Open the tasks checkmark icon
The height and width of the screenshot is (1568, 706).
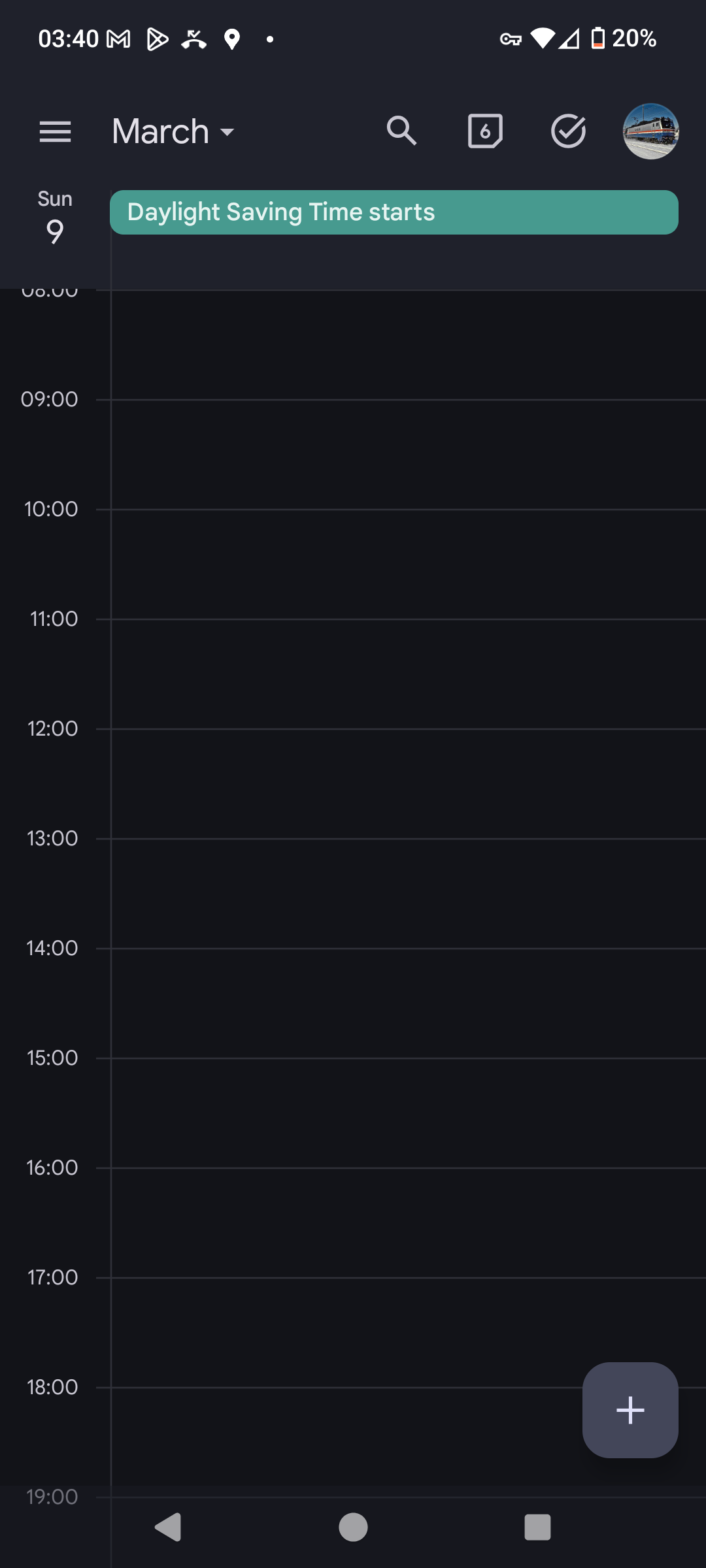[568, 131]
